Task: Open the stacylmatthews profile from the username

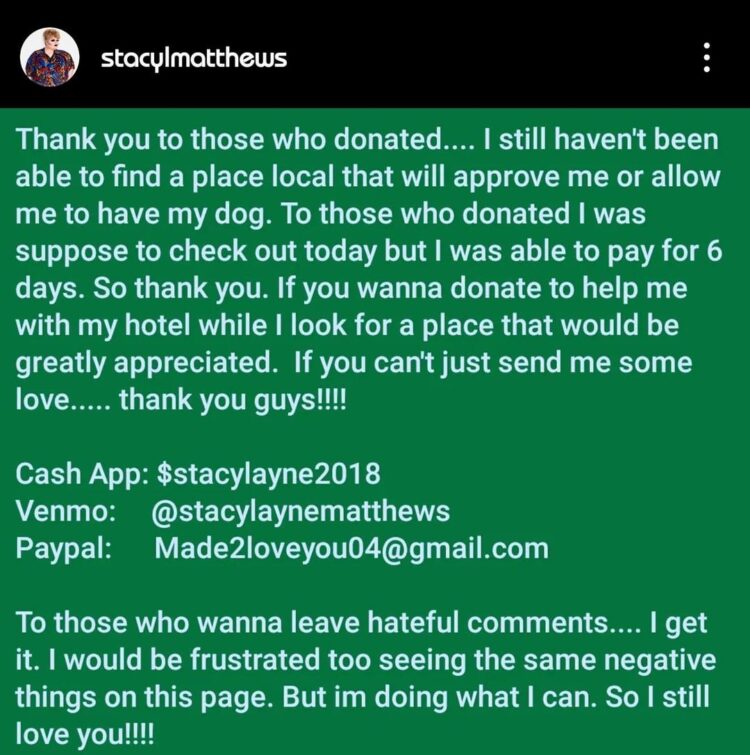Action: pyautogui.click(x=193, y=58)
